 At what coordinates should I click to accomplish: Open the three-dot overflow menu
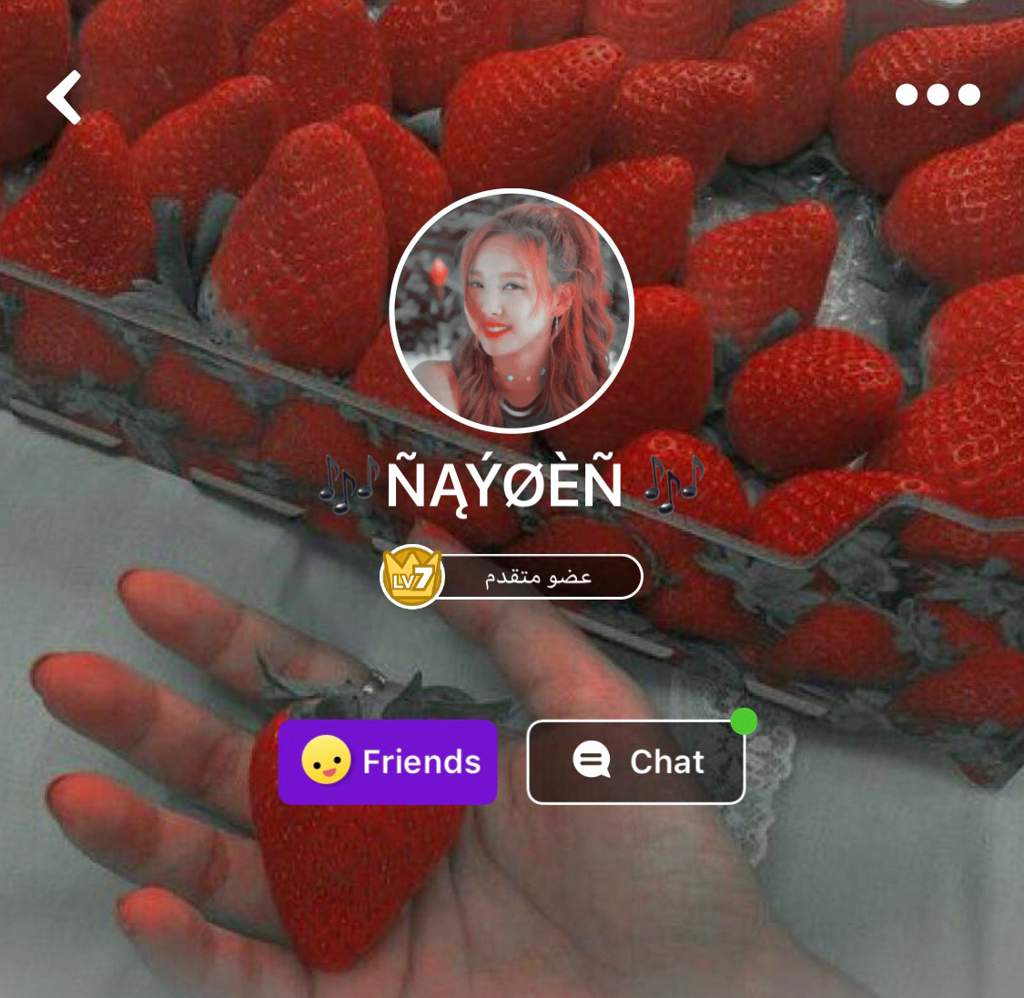937,95
